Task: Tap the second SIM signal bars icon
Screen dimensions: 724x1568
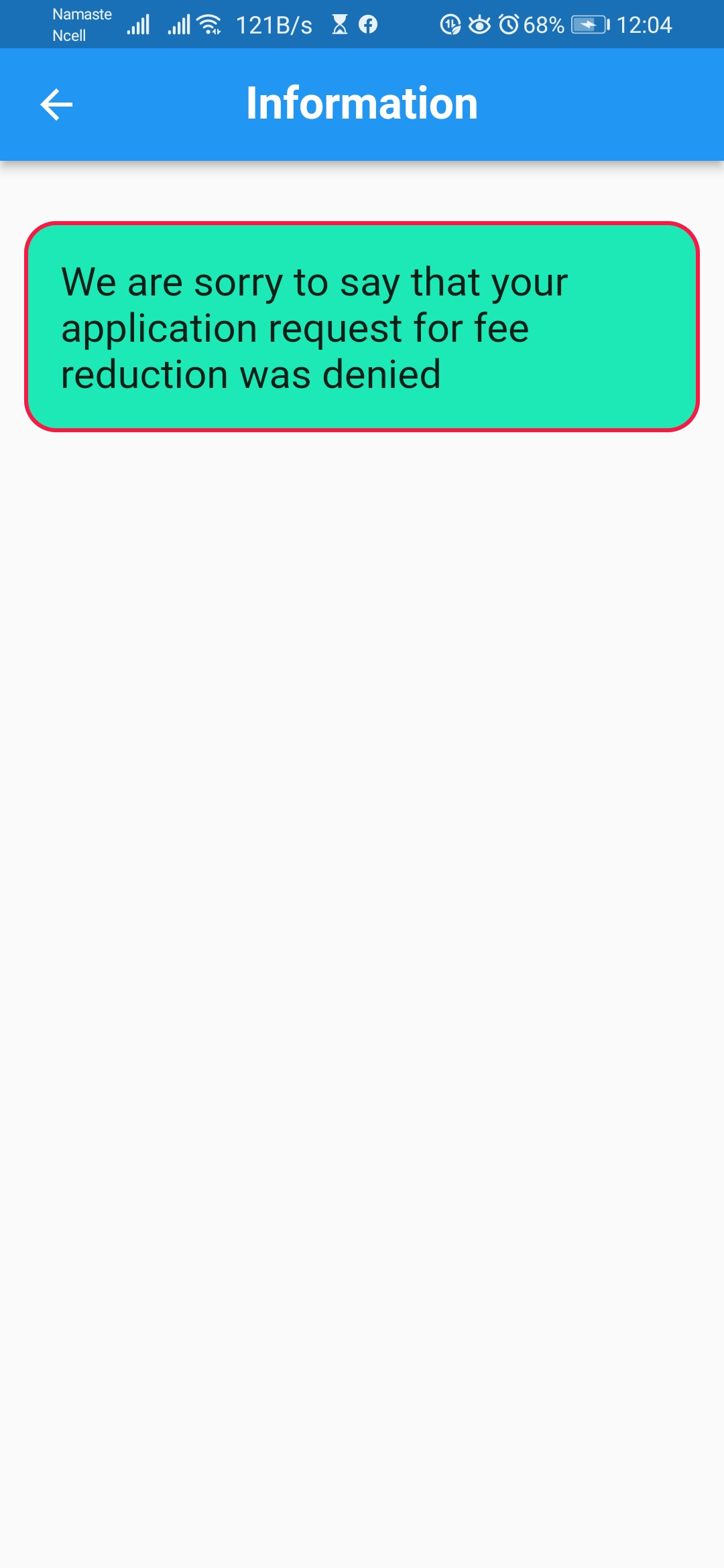Action: pos(178,25)
